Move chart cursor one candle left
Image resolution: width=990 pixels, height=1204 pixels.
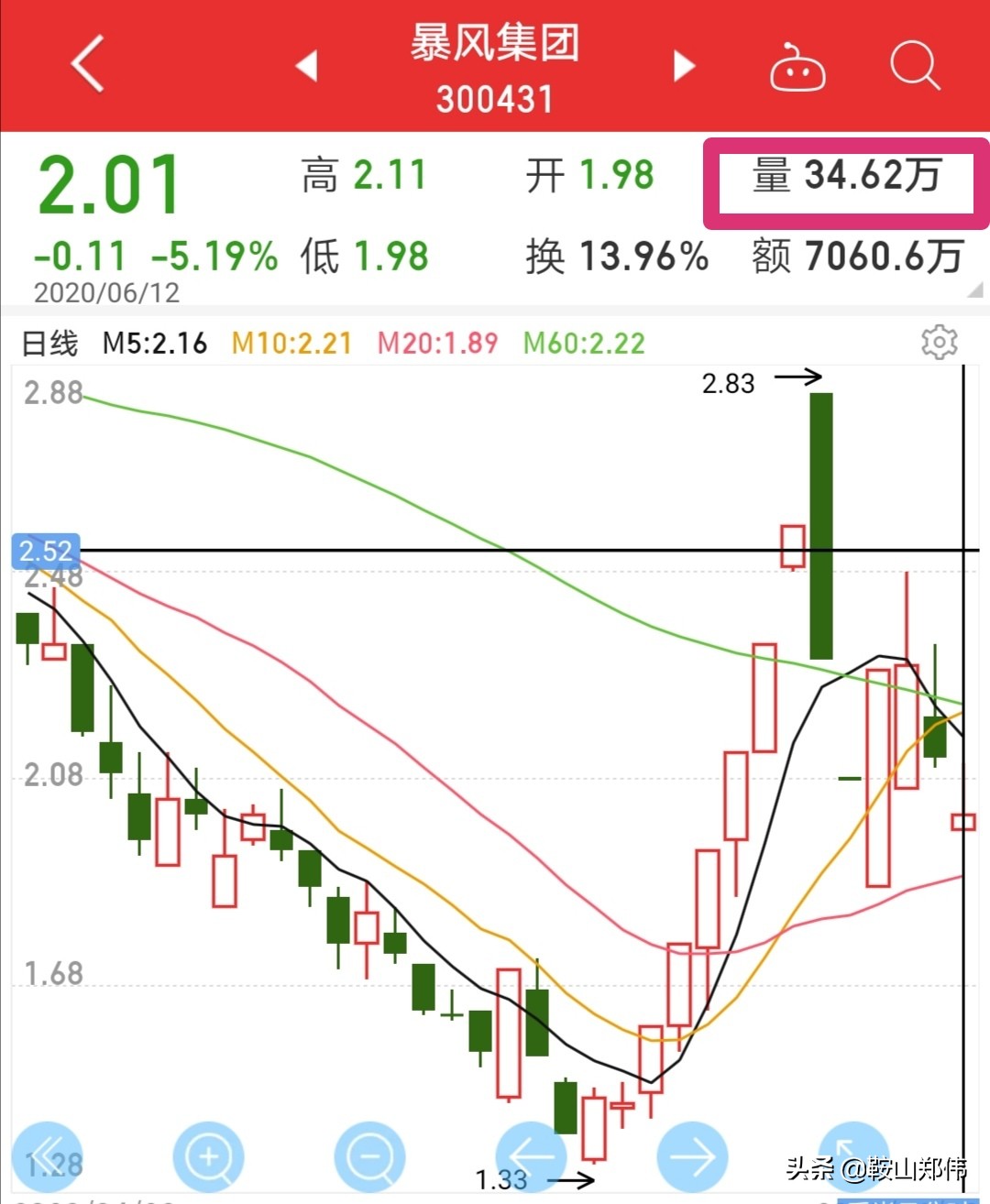(532, 1156)
